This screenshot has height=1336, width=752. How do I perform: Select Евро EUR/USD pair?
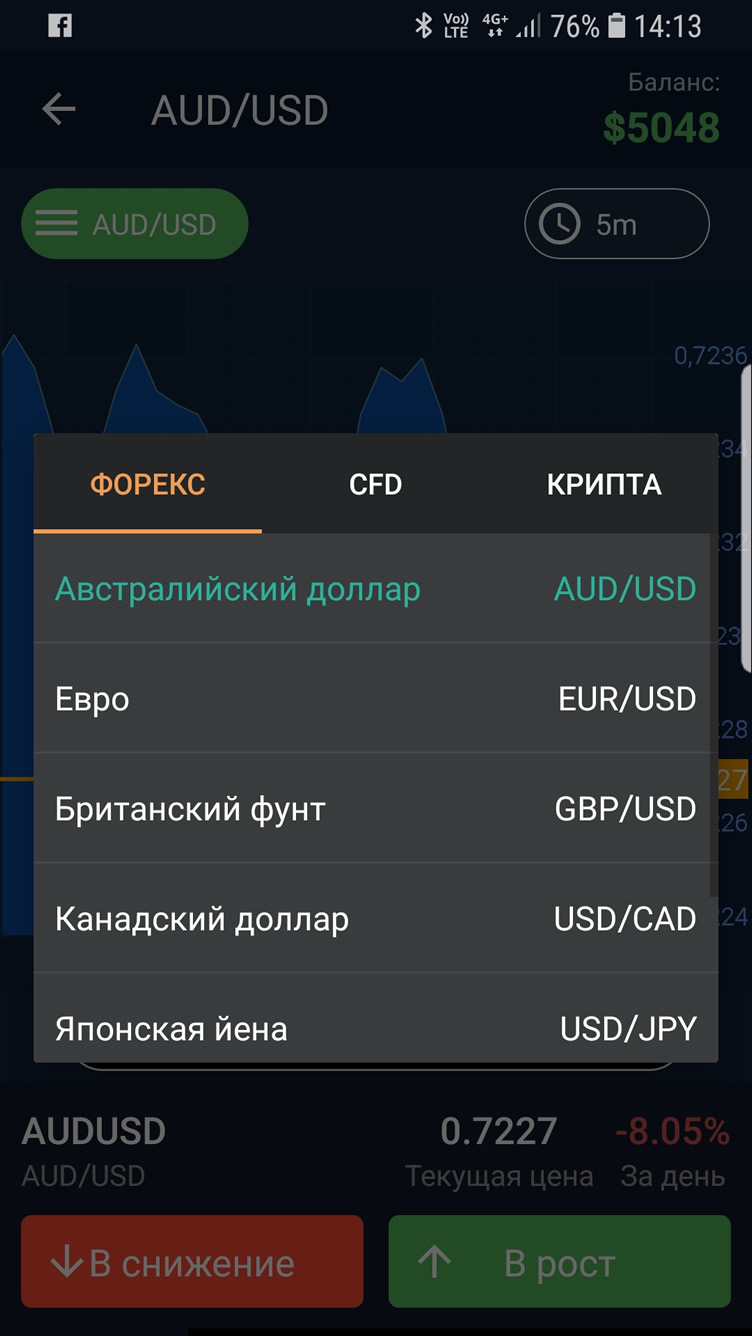click(x=376, y=699)
